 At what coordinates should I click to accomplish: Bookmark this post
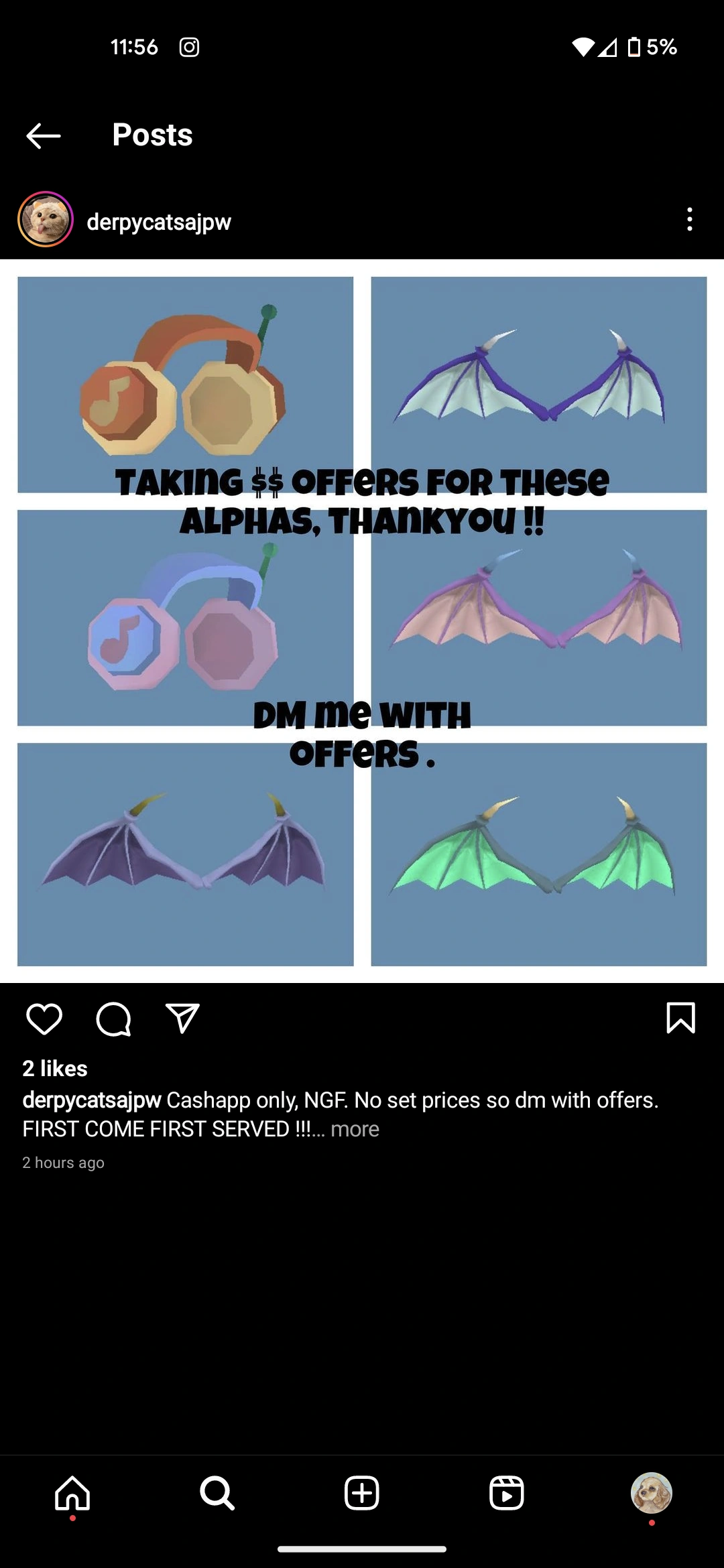coord(680,1018)
